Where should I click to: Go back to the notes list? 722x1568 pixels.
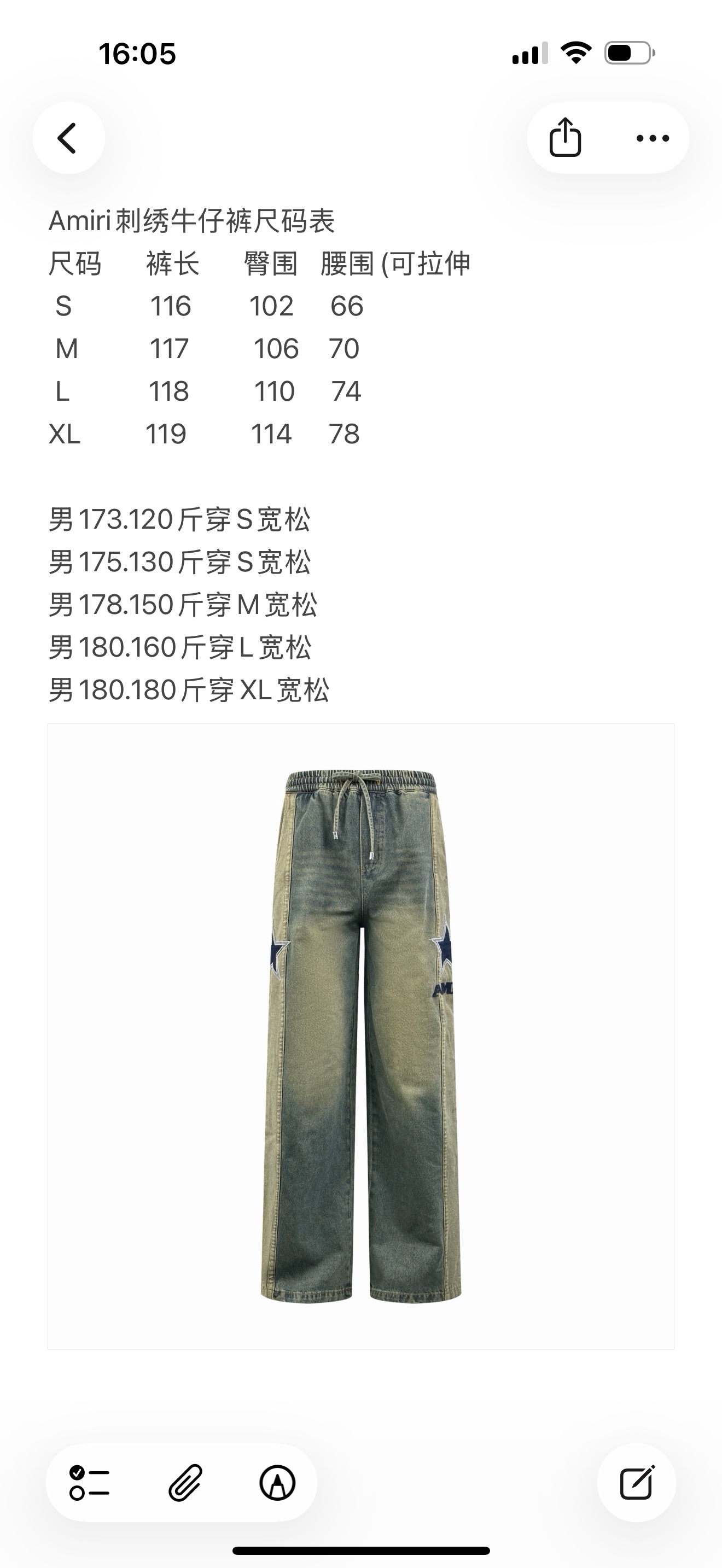click(68, 138)
